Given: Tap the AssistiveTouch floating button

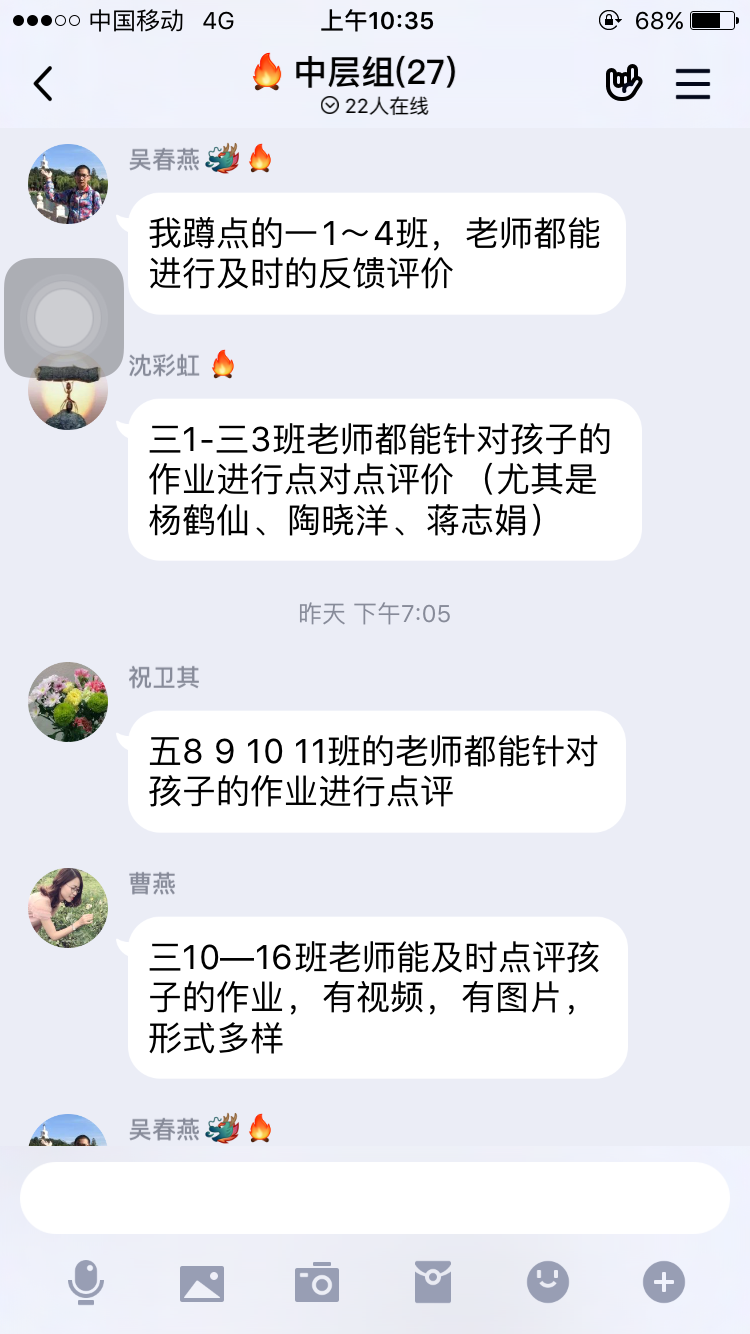Looking at the screenshot, I should 64,318.
